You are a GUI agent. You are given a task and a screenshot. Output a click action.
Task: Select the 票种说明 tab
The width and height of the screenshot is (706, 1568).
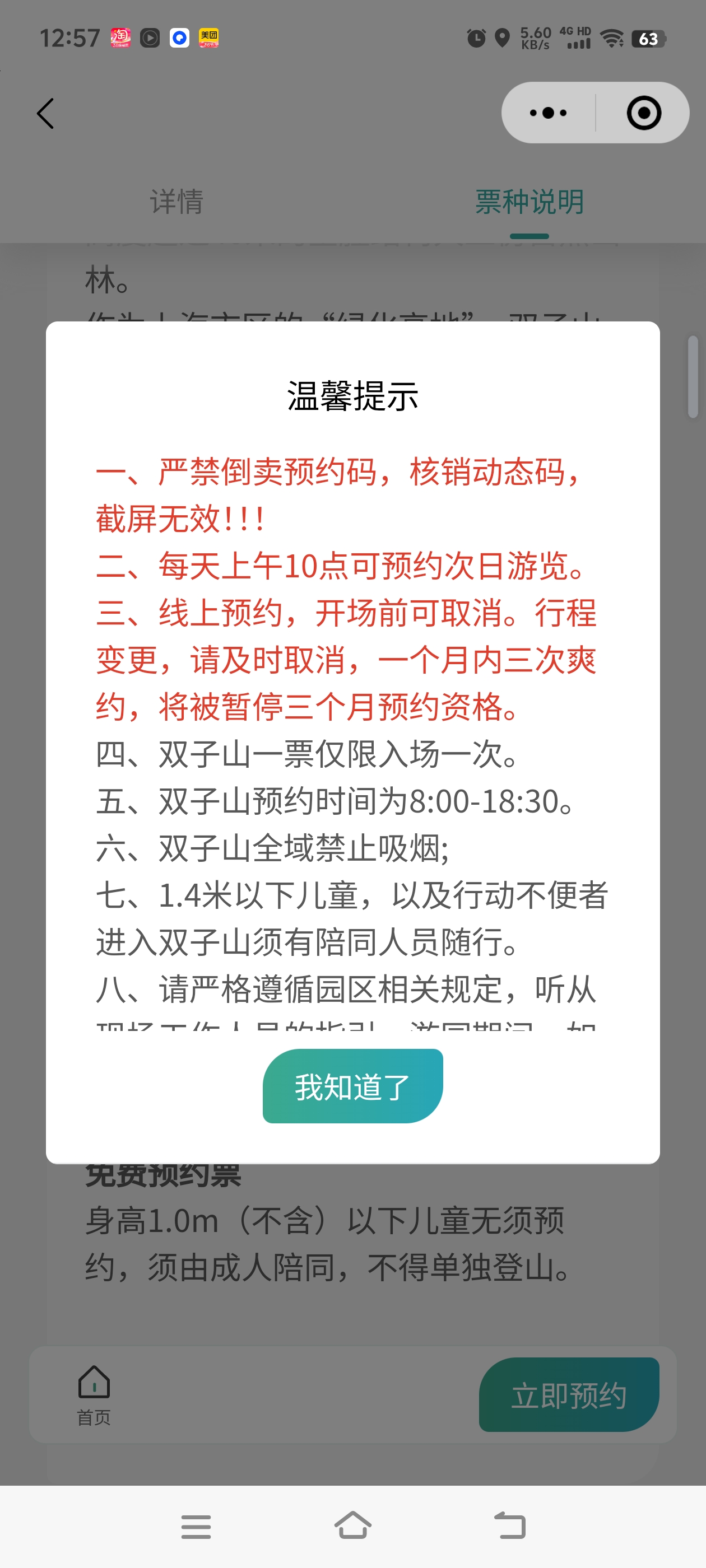coord(529,202)
